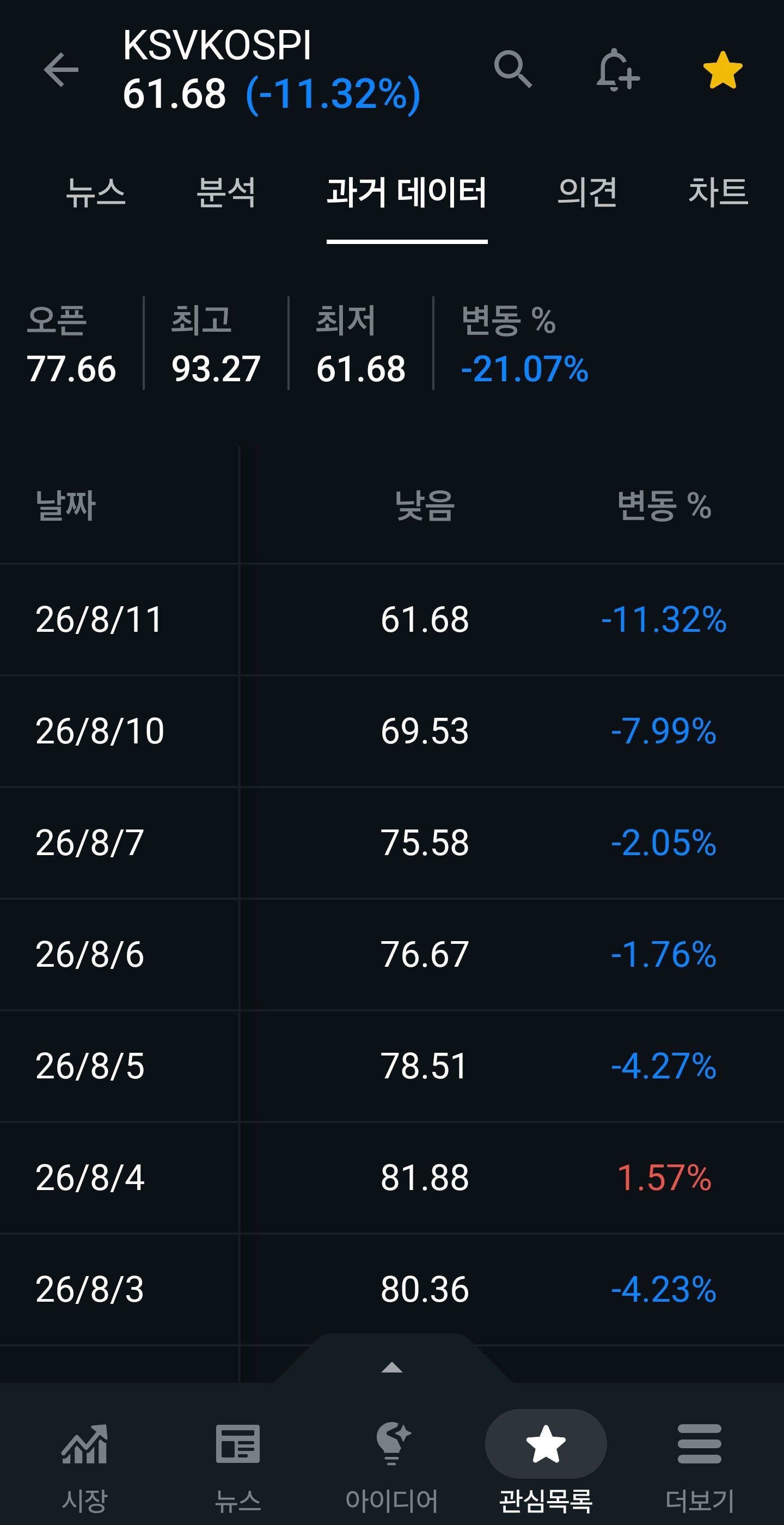Add a price alert via bell icon
Screen dimensions: 784x1525
tap(617, 70)
